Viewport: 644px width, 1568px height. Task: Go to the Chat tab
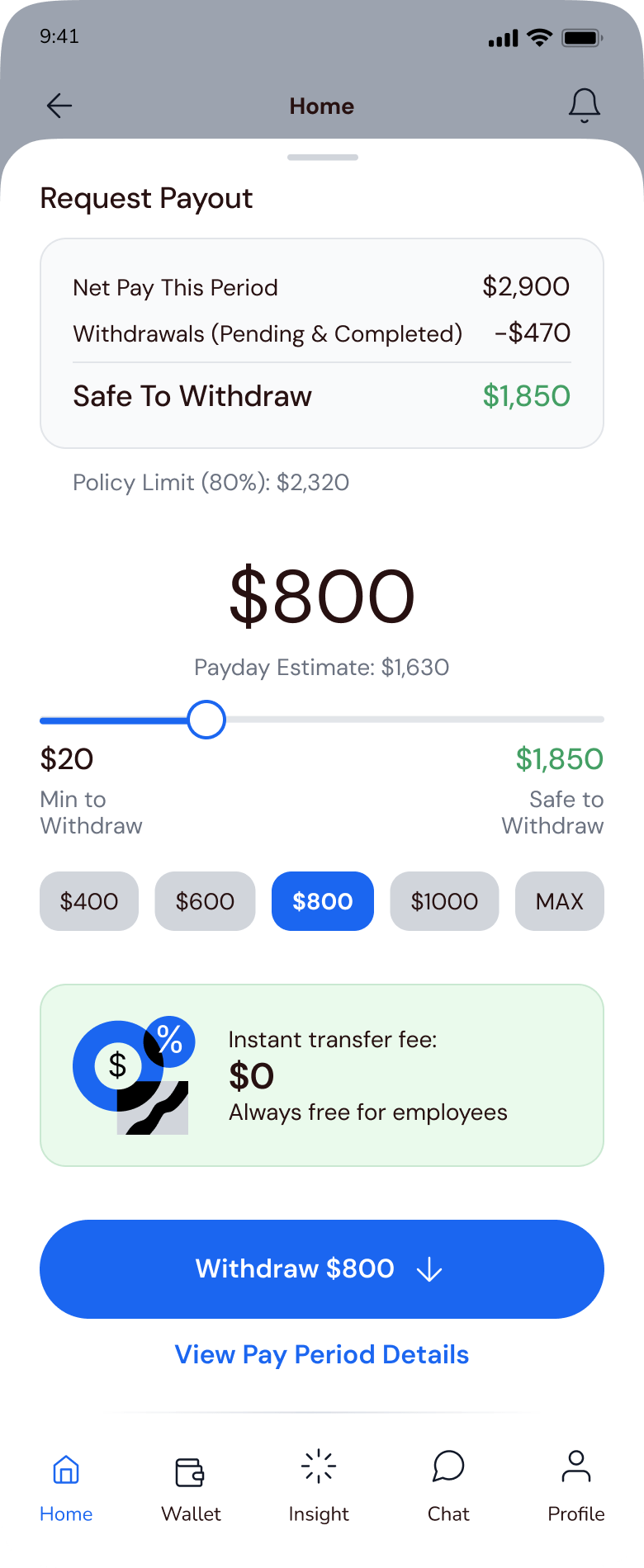coord(448,1485)
